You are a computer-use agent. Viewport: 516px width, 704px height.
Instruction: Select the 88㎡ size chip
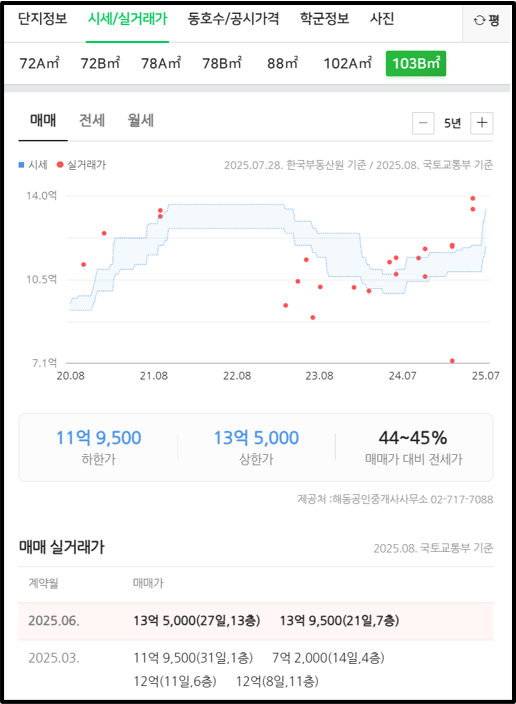[282, 63]
